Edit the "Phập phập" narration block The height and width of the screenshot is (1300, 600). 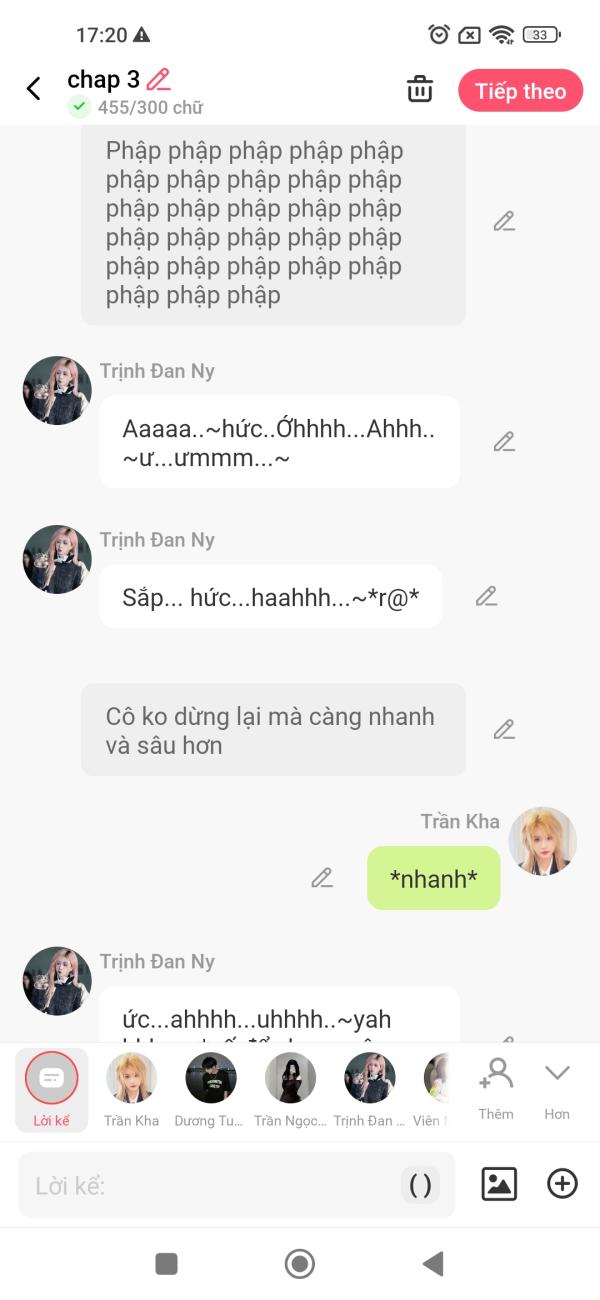[504, 222]
